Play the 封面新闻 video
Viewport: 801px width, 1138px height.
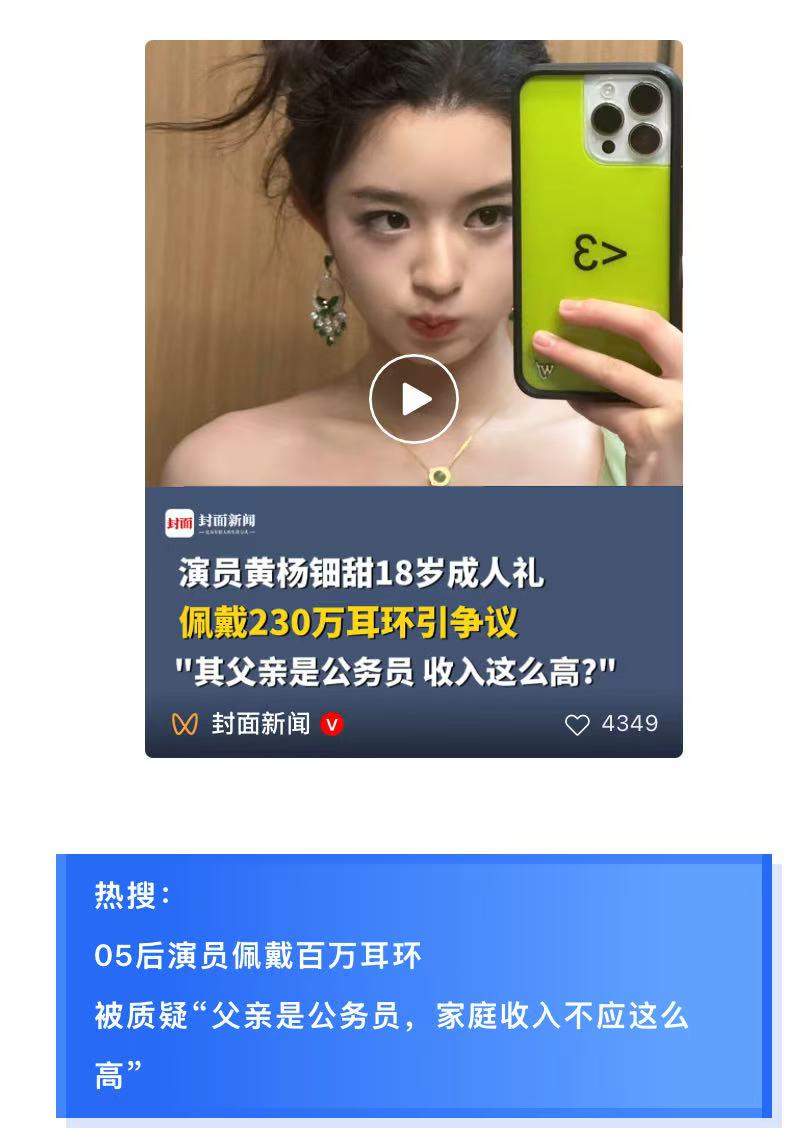coord(414,399)
